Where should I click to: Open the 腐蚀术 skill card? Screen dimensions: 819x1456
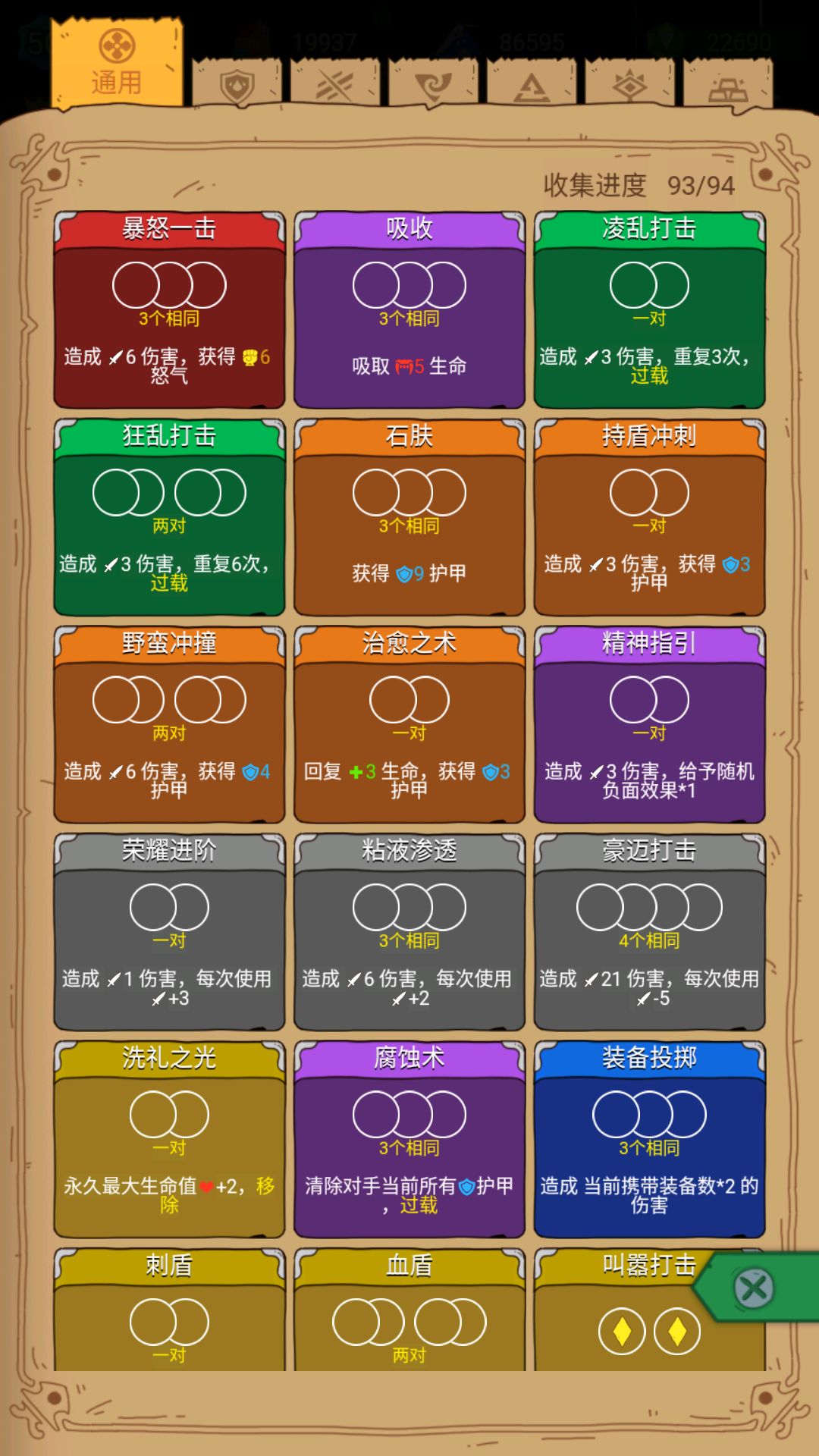(x=409, y=1140)
